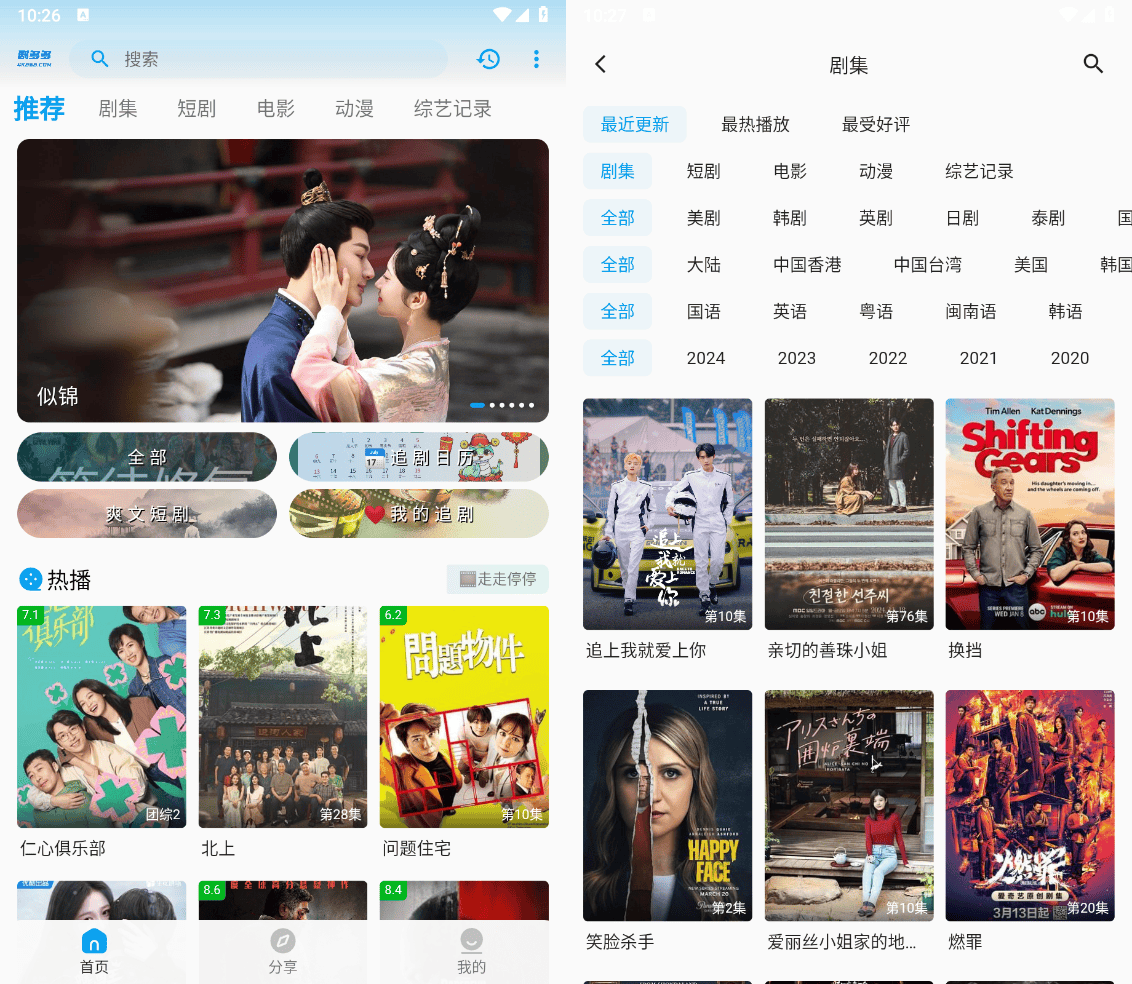Viewport: 1132px width, 984px height.
Task: Open the three-dot overflow menu
Action: click(x=536, y=59)
